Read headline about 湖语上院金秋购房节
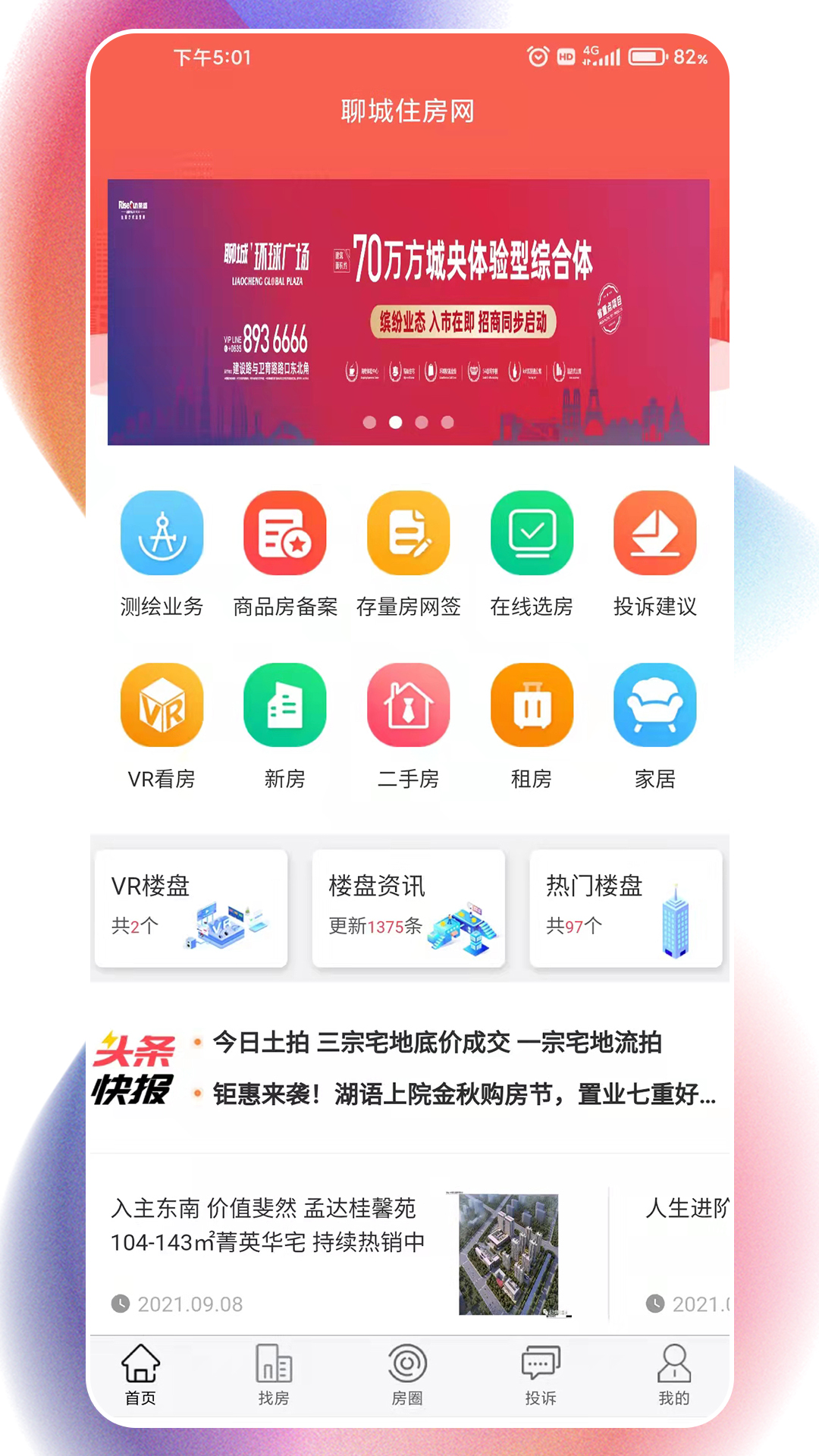 (x=463, y=1094)
